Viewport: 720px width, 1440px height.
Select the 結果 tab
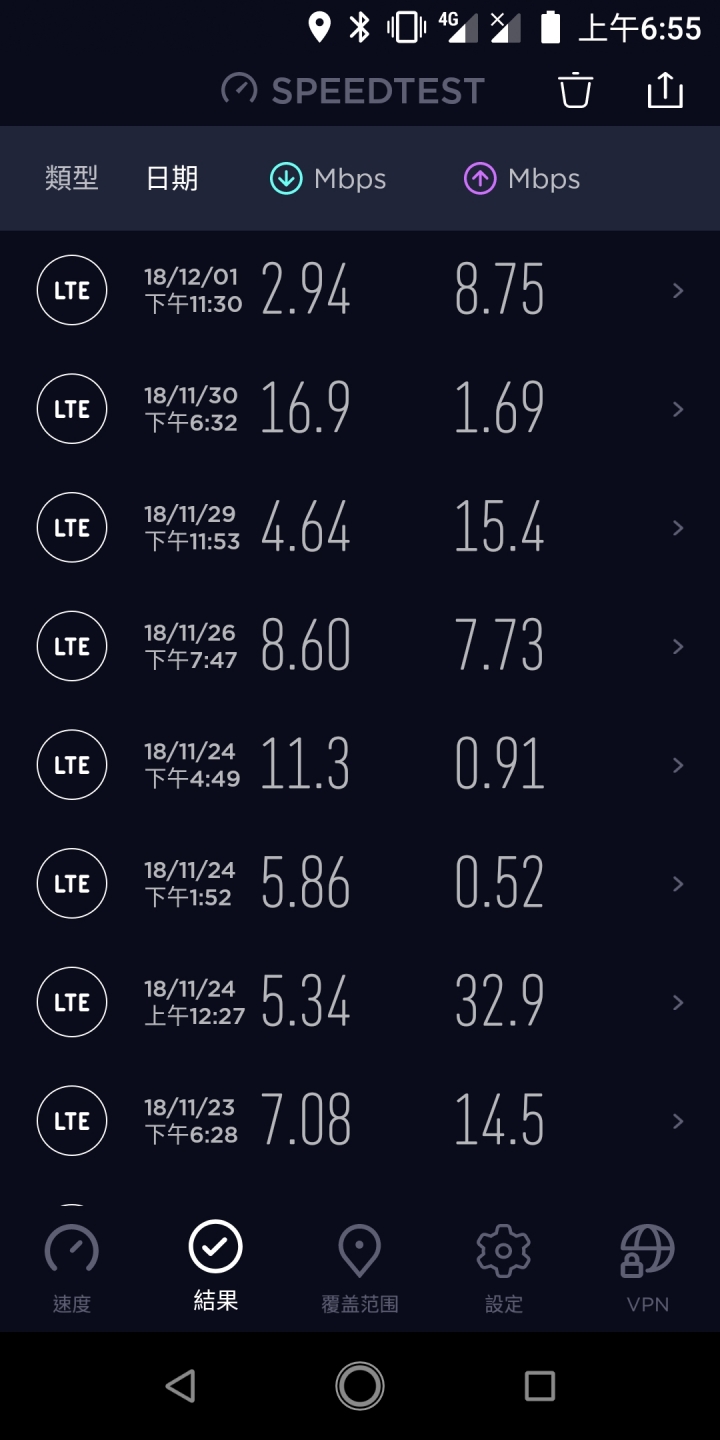216,1266
